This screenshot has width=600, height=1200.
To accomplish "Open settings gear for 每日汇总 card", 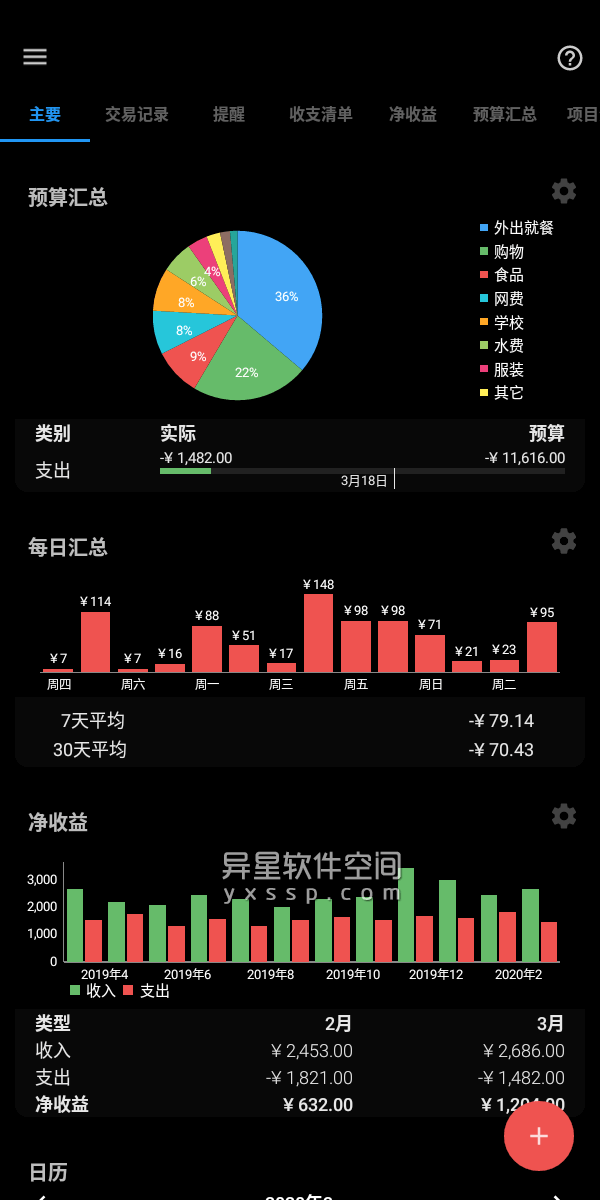I will tap(564, 541).
